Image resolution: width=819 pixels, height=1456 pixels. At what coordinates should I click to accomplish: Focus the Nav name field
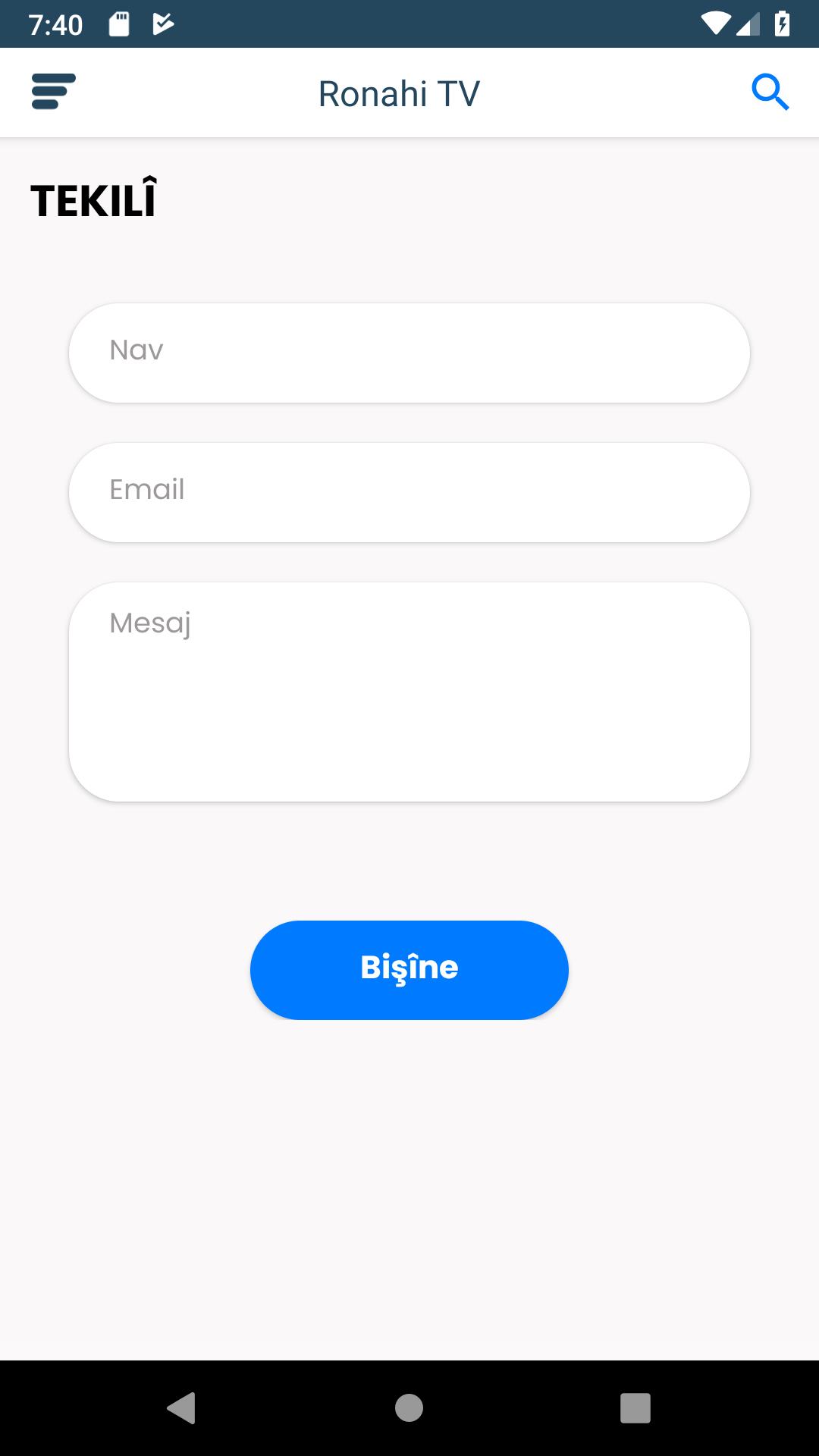[x=409, y=353]
